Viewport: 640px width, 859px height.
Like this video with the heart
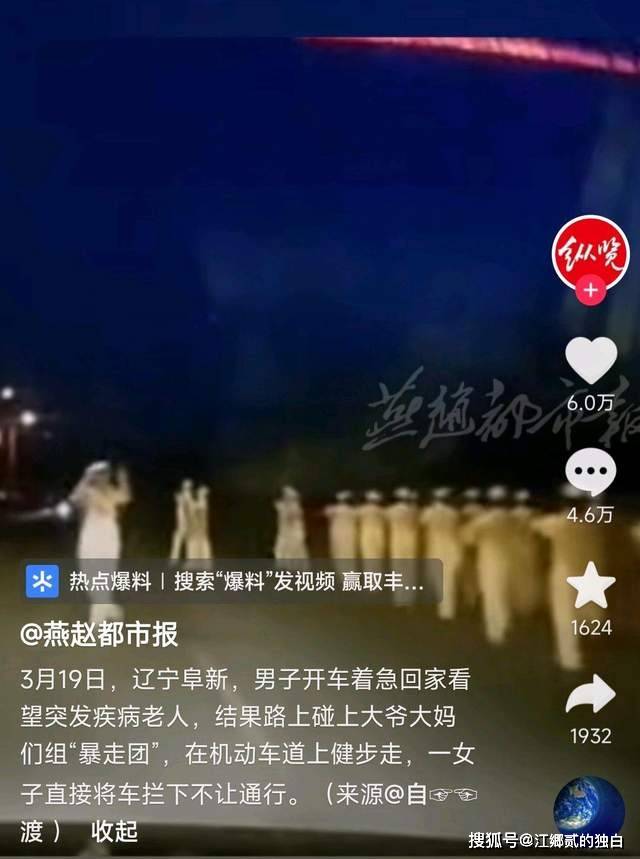pyautogui.click(x=590, y=361)
